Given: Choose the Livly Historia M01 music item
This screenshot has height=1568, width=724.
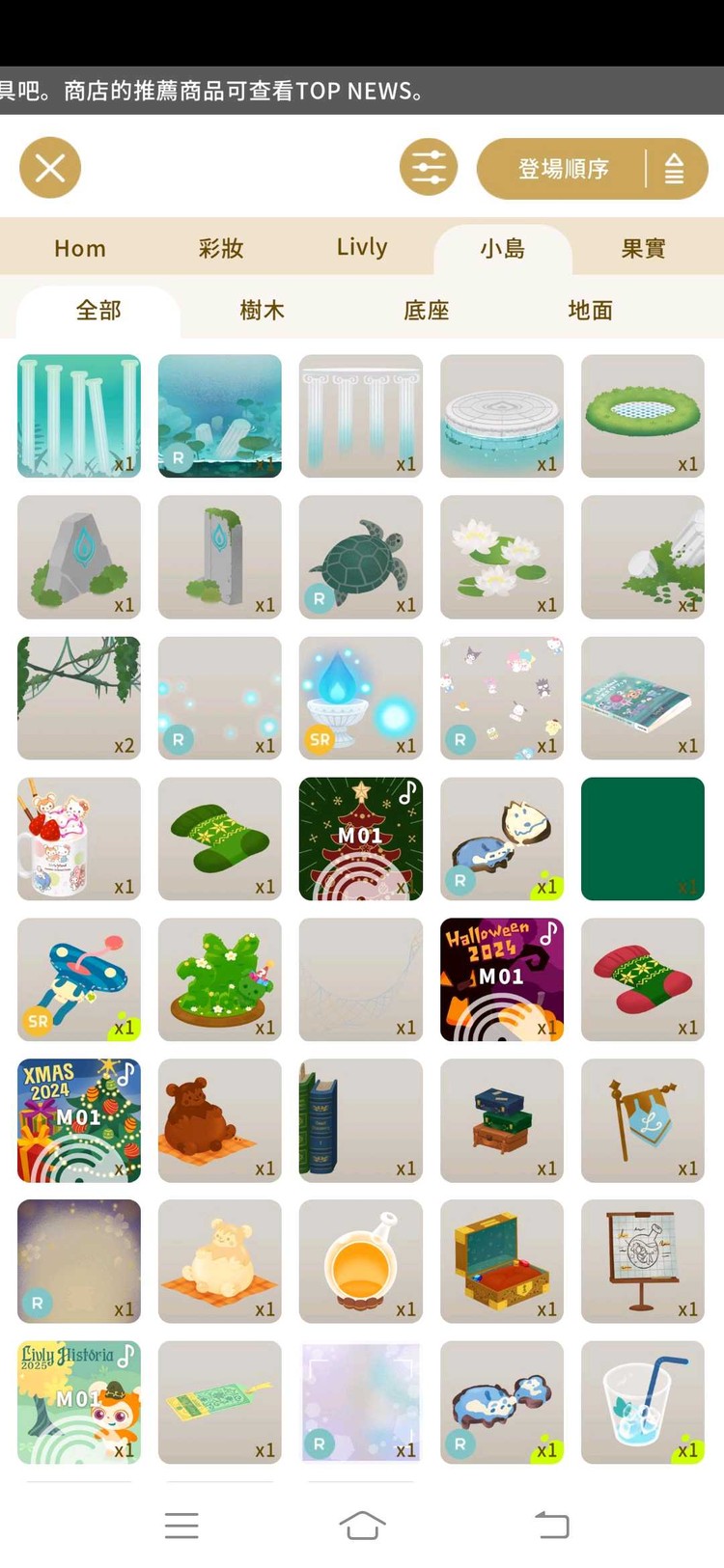Looking at the screenshot, I should click(79, 1402).
